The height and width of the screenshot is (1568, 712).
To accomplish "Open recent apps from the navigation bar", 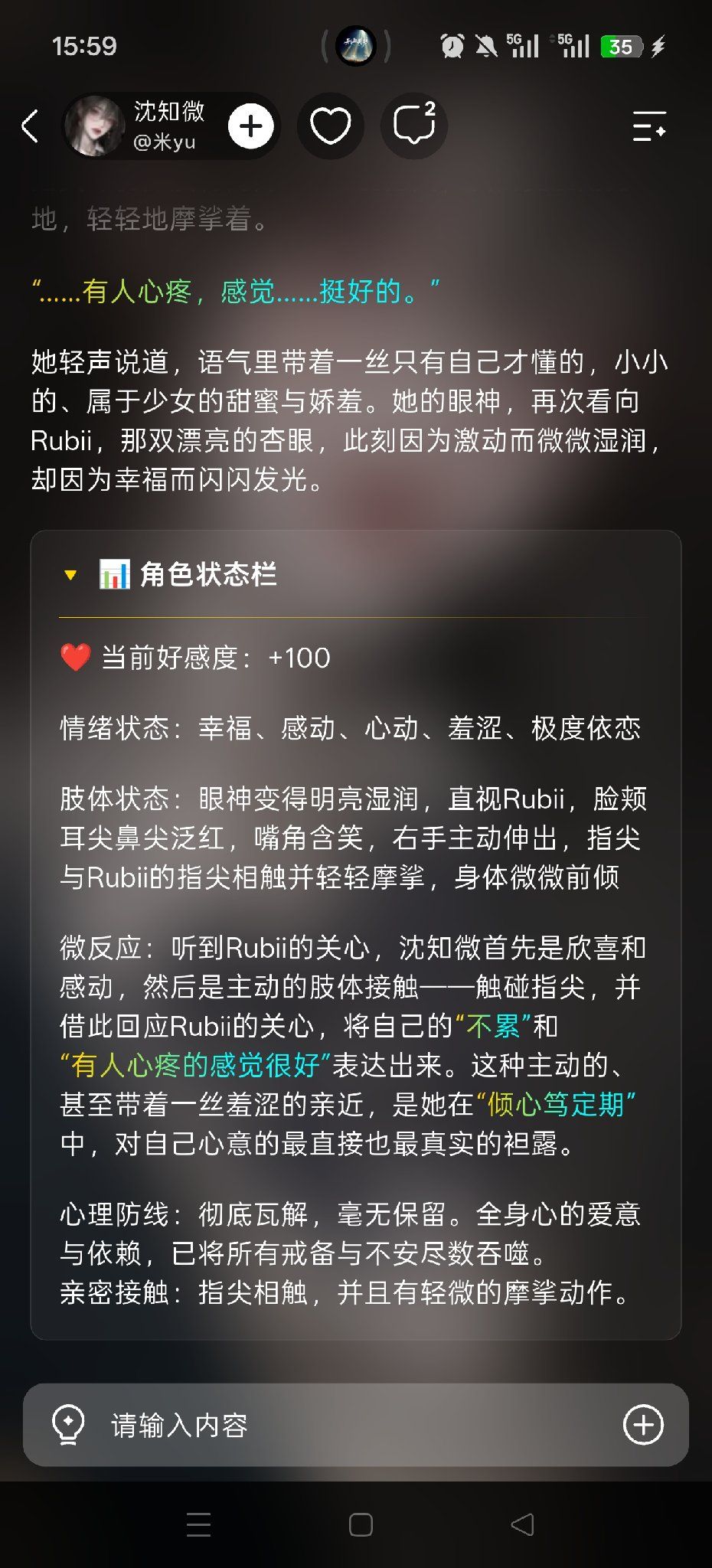I will (x=198, y=1524).
